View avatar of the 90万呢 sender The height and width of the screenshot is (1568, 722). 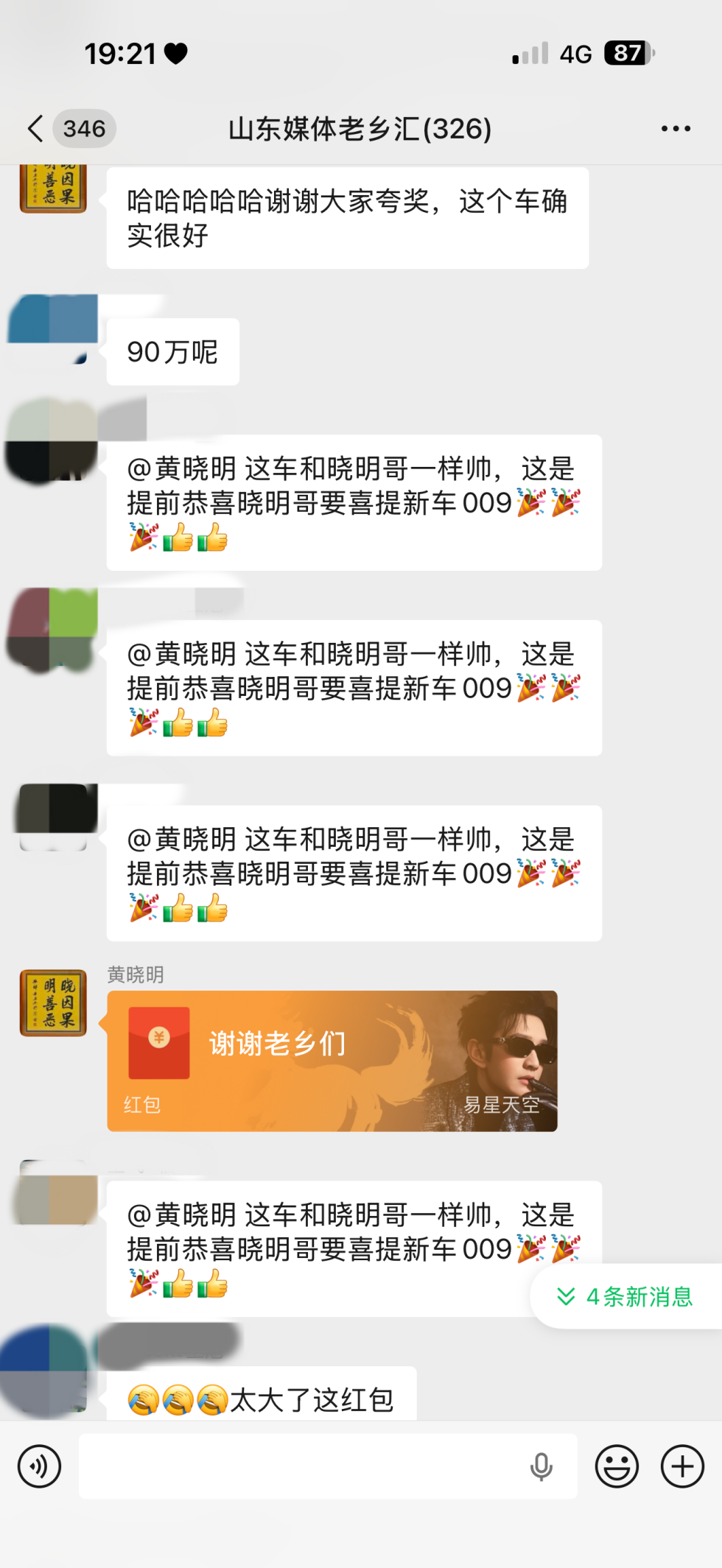click(x=53, y=329)
